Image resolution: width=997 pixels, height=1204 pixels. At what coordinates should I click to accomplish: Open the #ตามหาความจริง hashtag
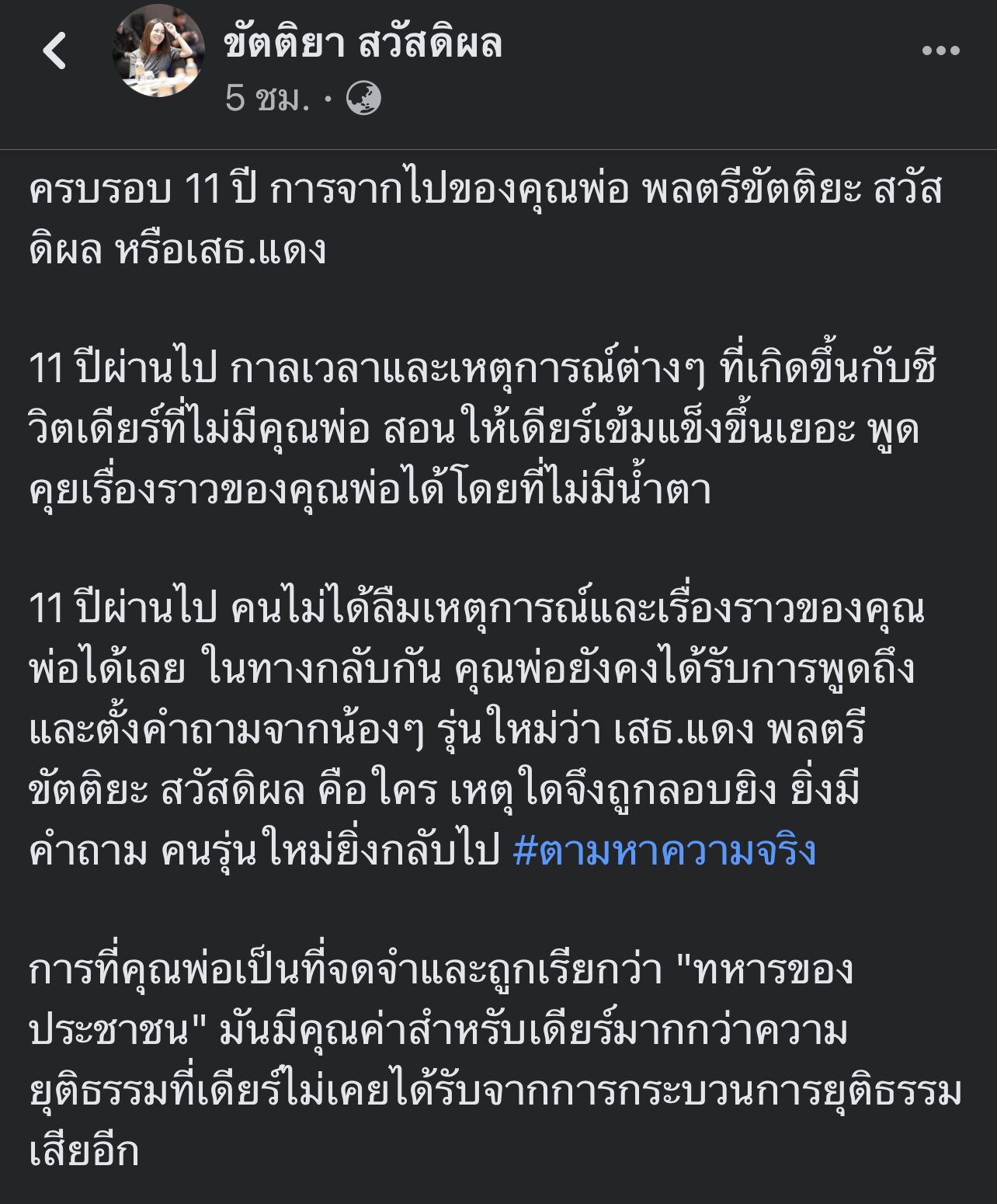coord(664,851)
